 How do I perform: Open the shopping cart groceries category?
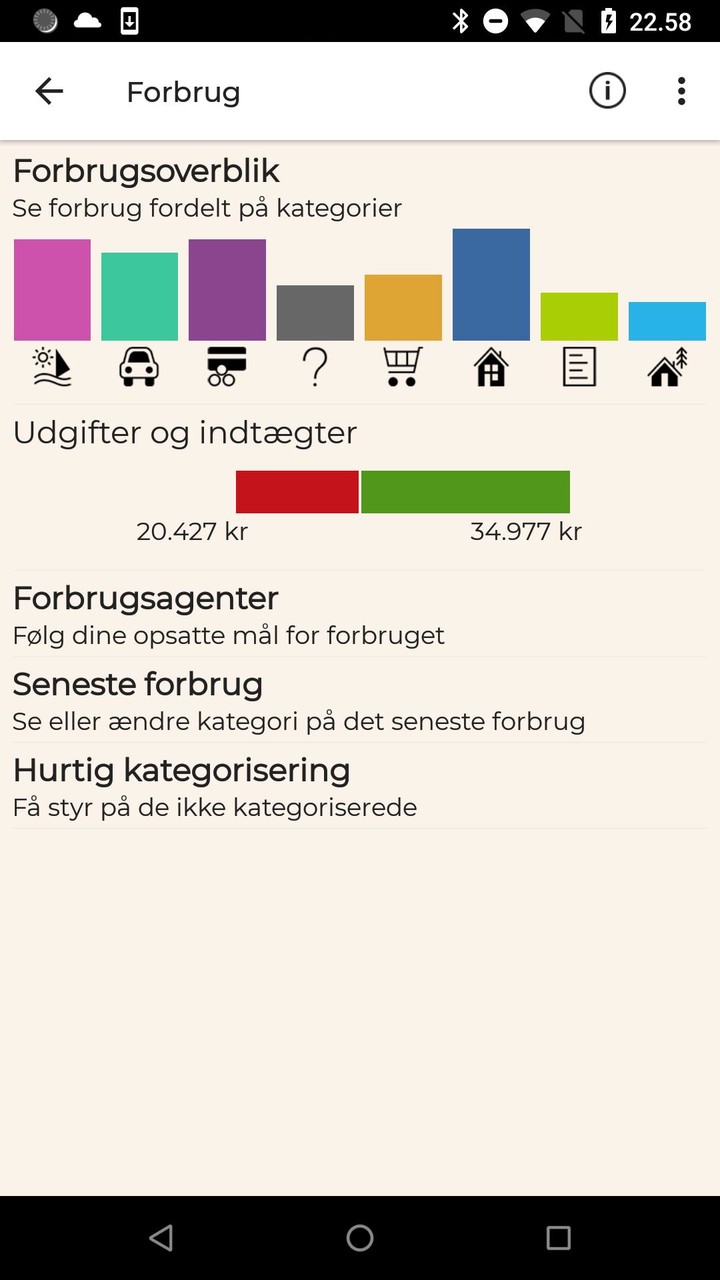tap(403, 366)
